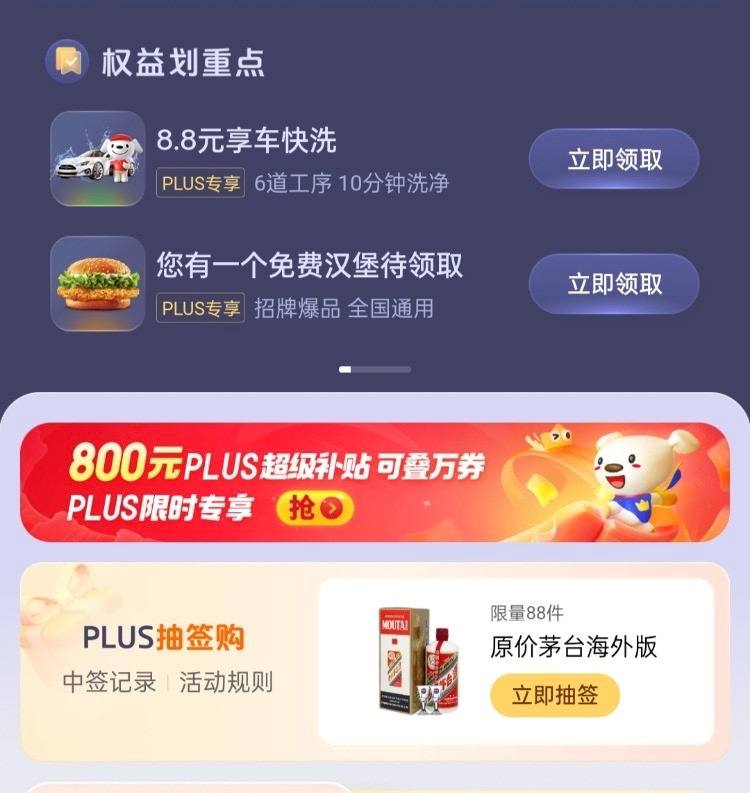Click the bookmark icon beside 权益划重点
The height and width of the screenshot is (793, 750).
66,60
